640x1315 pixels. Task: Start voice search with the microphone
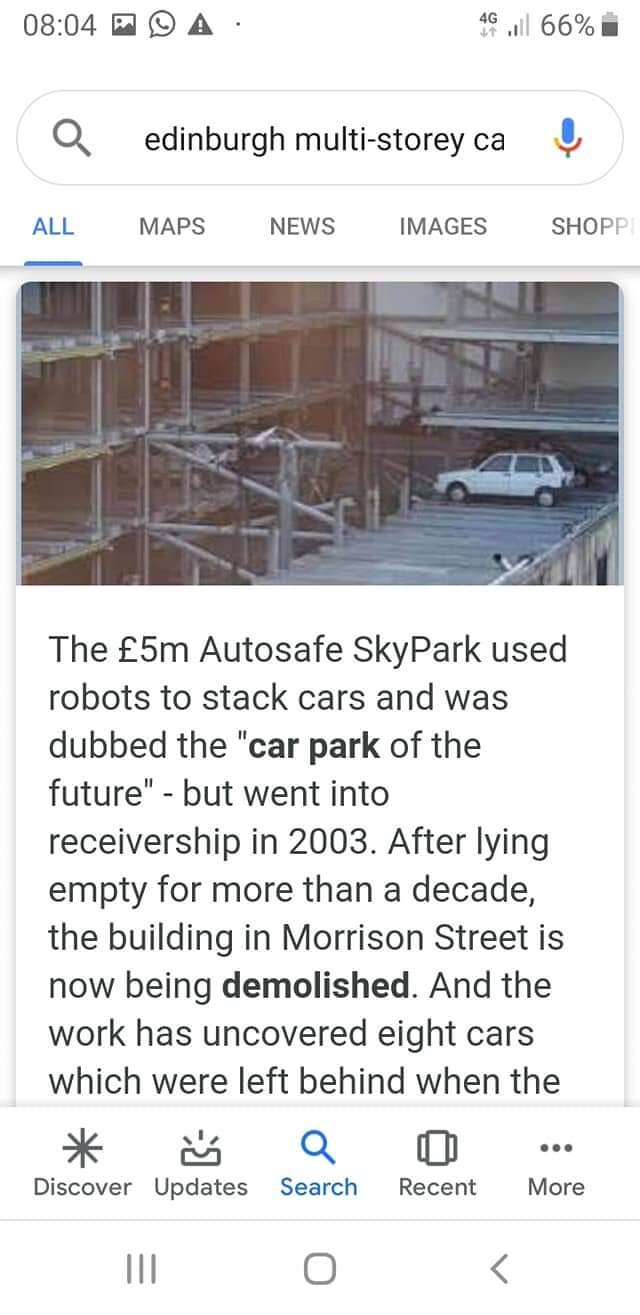pos(568,139)
